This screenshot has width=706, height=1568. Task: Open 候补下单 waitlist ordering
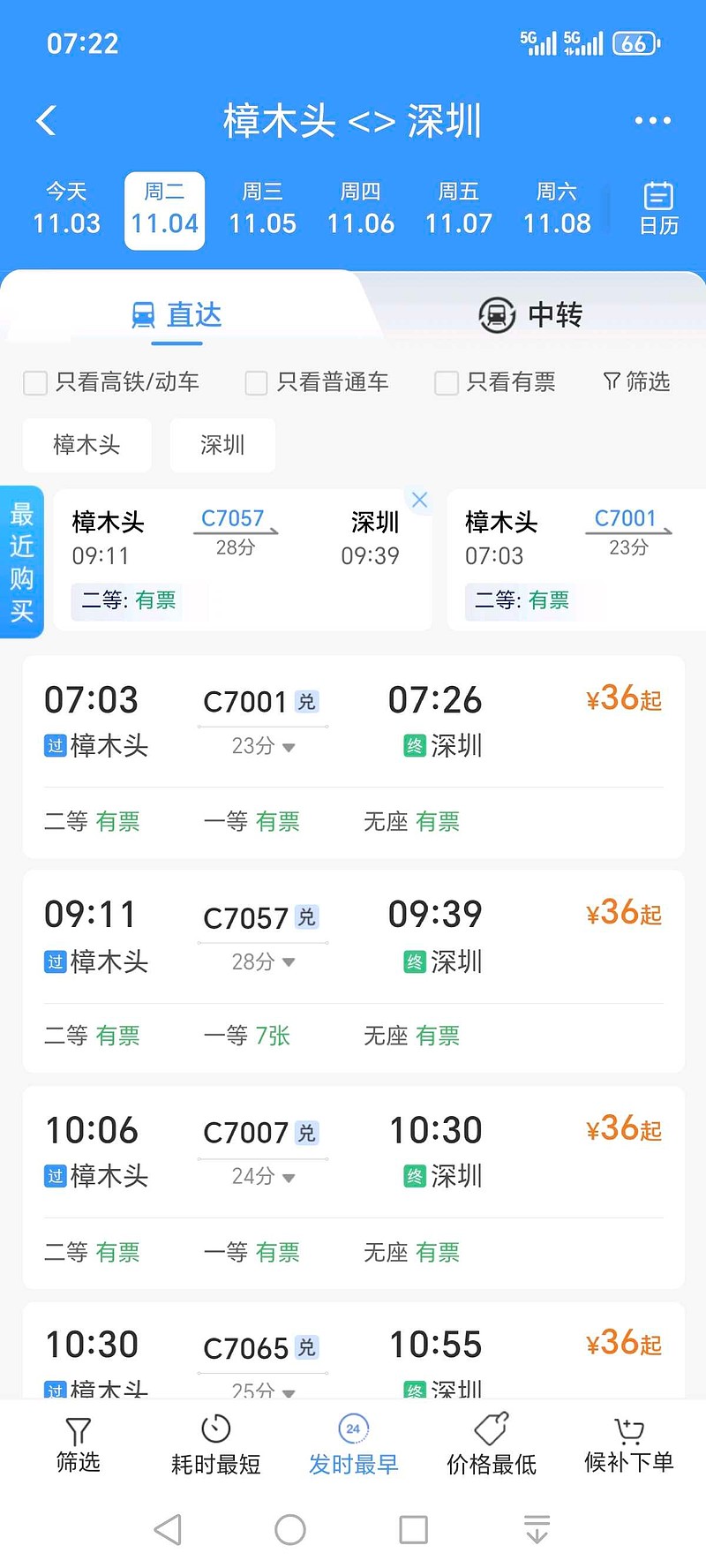[x=627, y=1429]
